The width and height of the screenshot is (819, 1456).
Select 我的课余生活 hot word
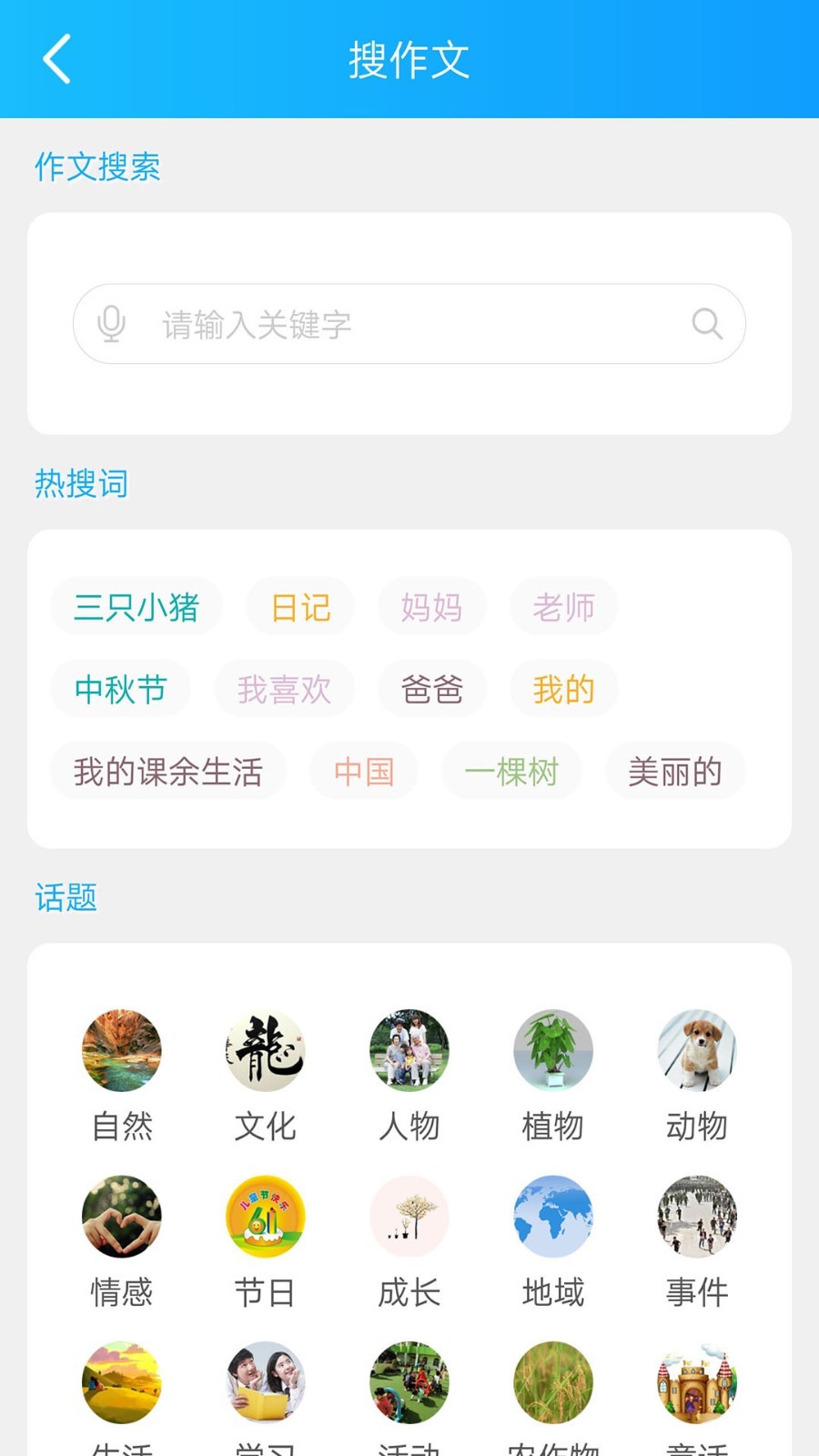coord(168,772)
